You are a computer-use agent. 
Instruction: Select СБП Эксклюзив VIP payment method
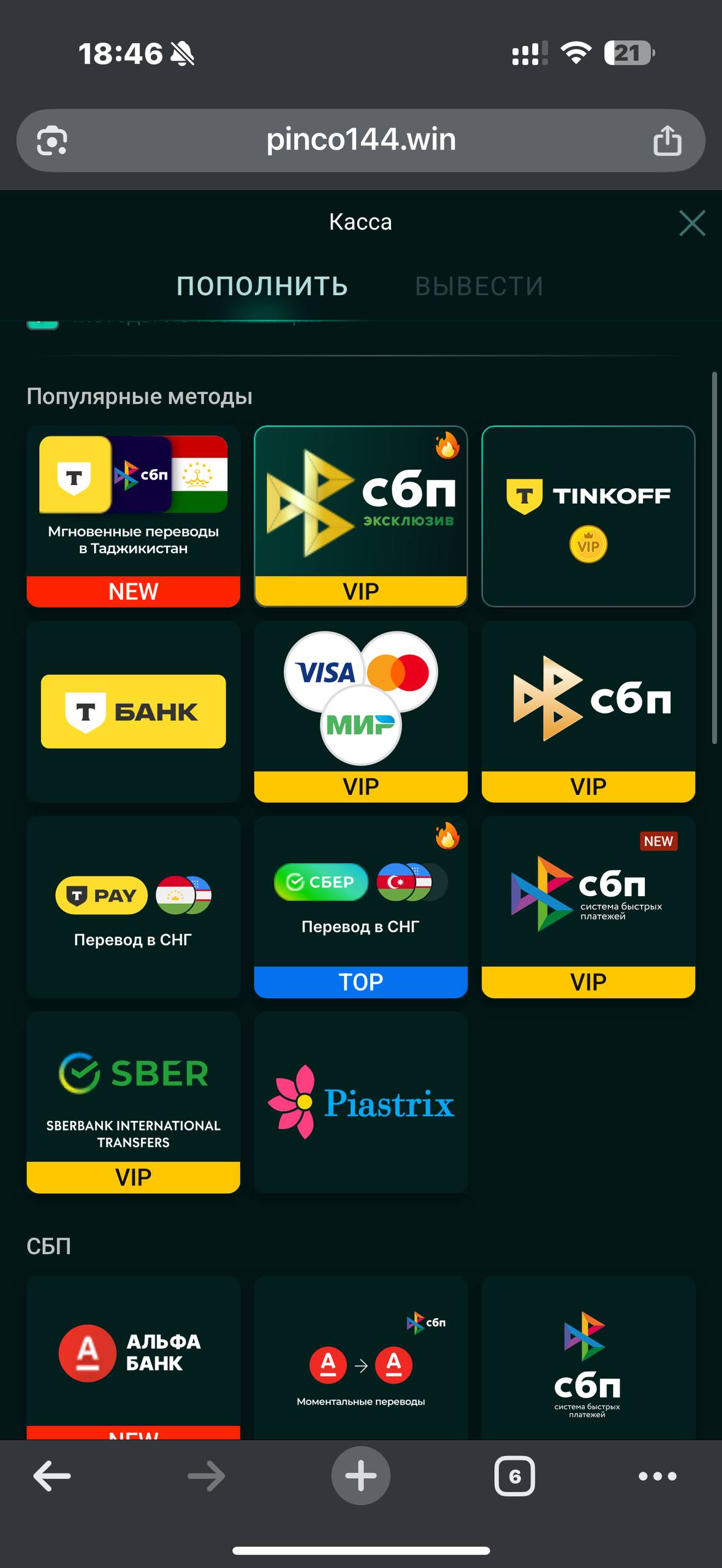(360, 516)
